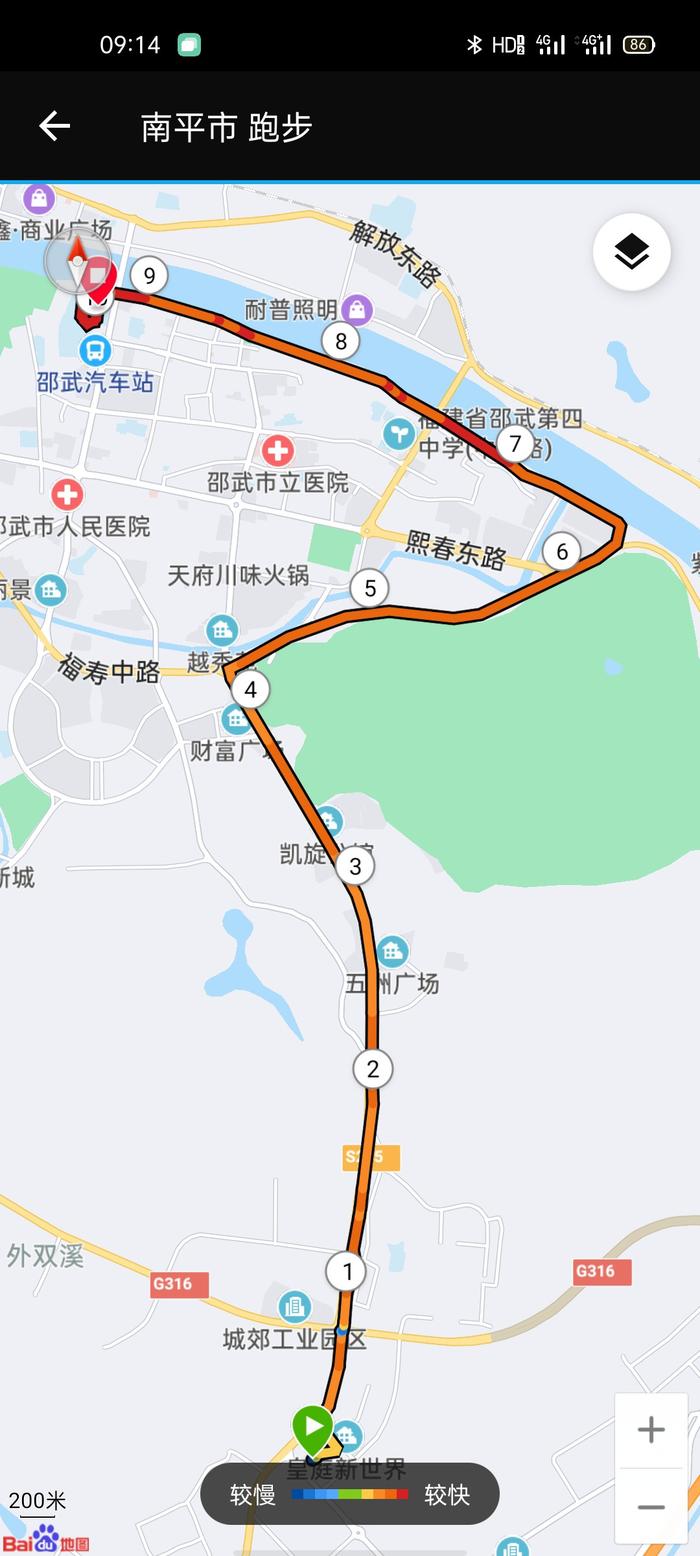The image size is (700, 1556).
Task: Zoom in on the map
Action: [651, 1430]
